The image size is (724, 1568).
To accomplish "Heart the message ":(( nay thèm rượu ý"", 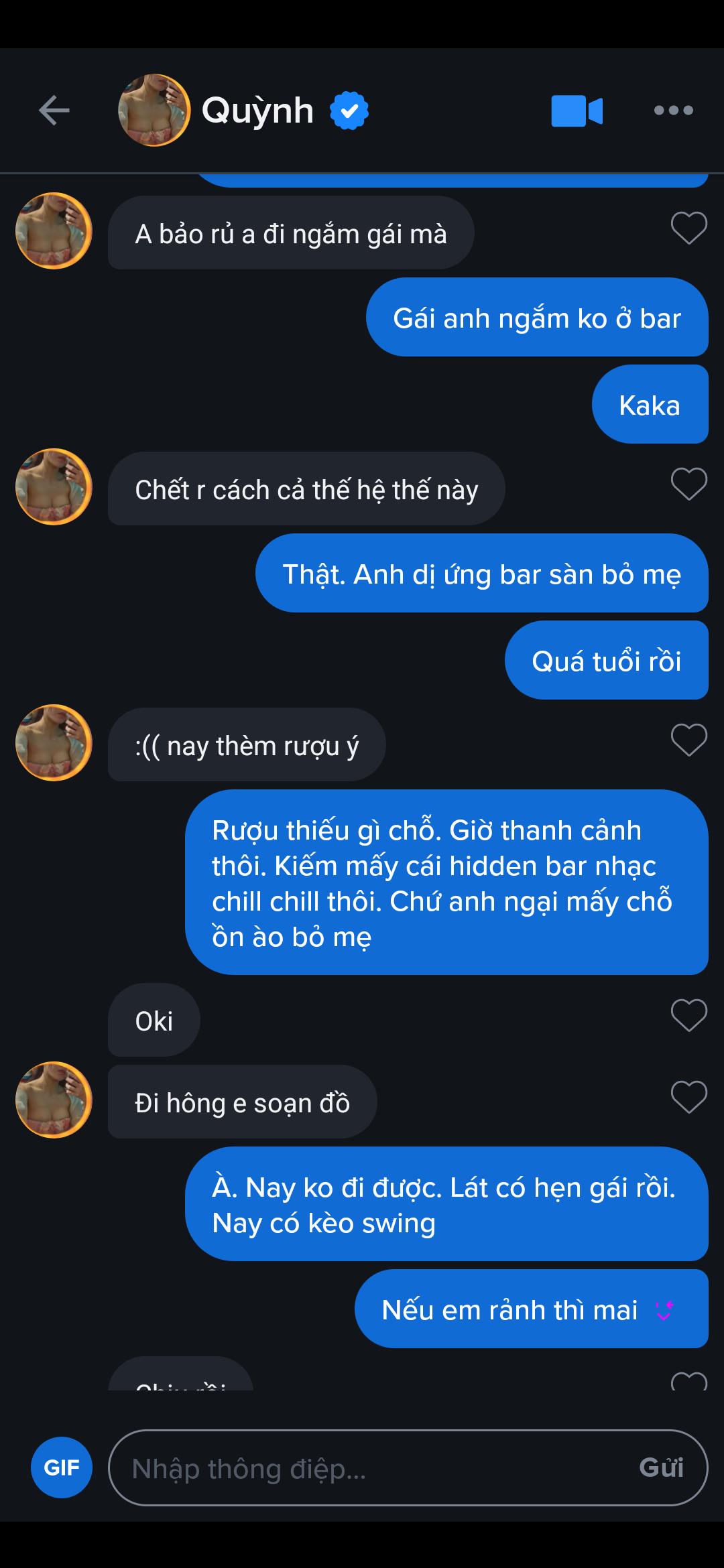I will click(688, 740).
